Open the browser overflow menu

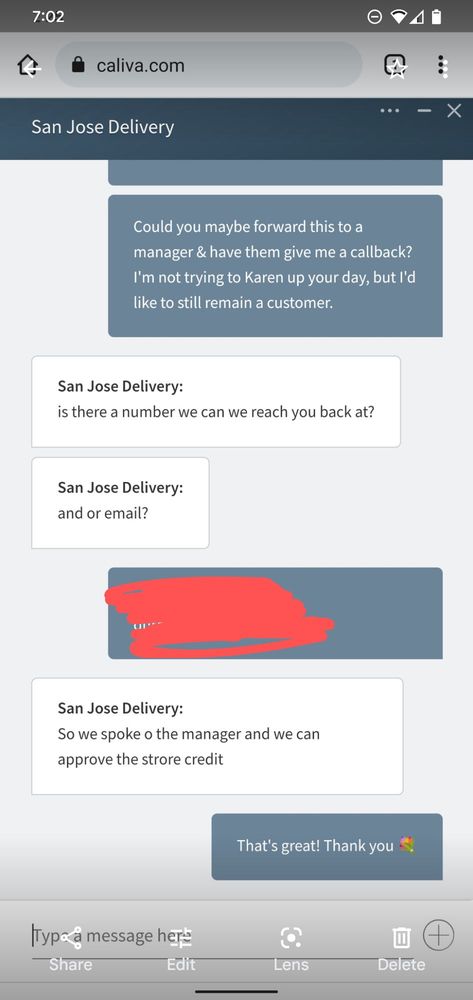point(443,66)
